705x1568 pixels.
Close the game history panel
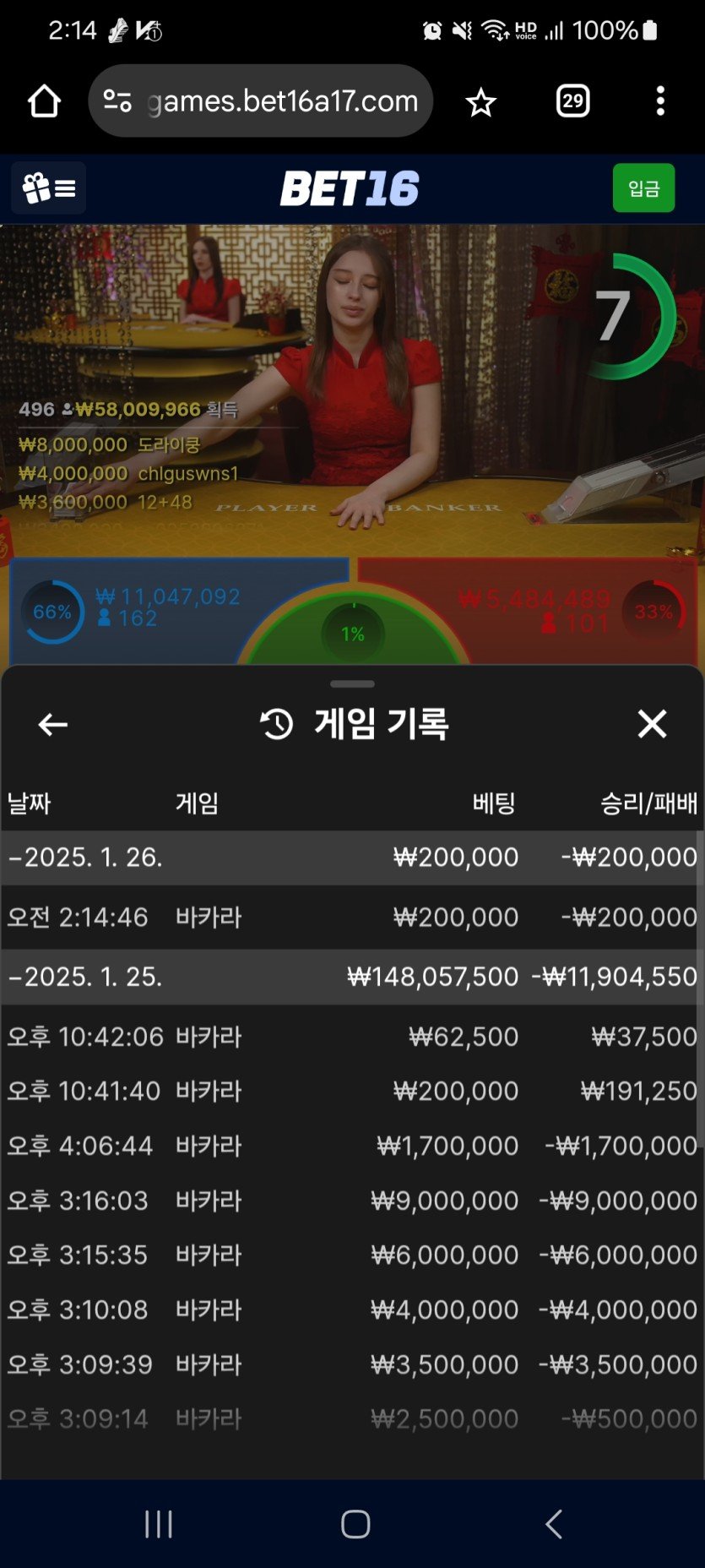coord(652,724)
